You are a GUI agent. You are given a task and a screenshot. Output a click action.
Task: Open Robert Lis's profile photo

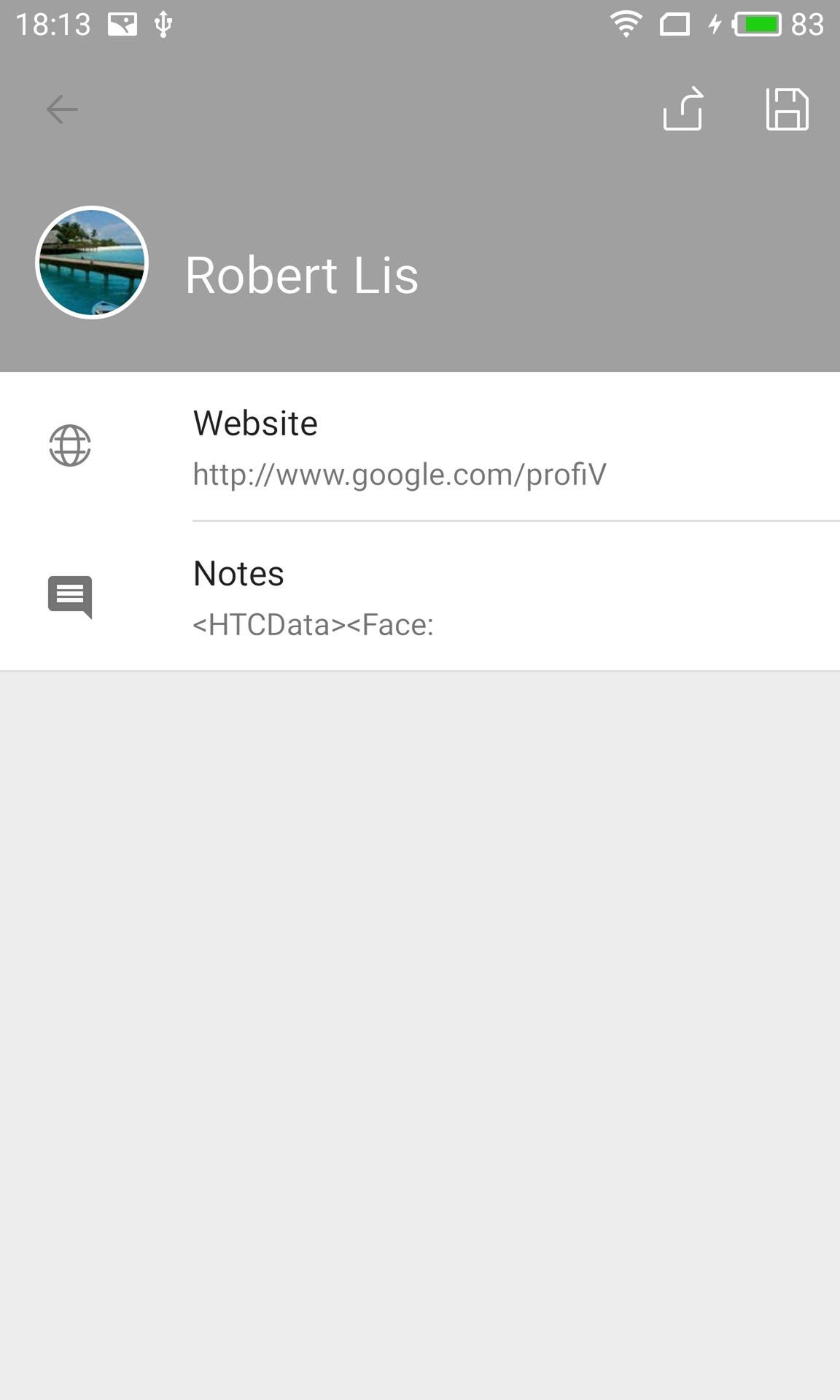92,262
